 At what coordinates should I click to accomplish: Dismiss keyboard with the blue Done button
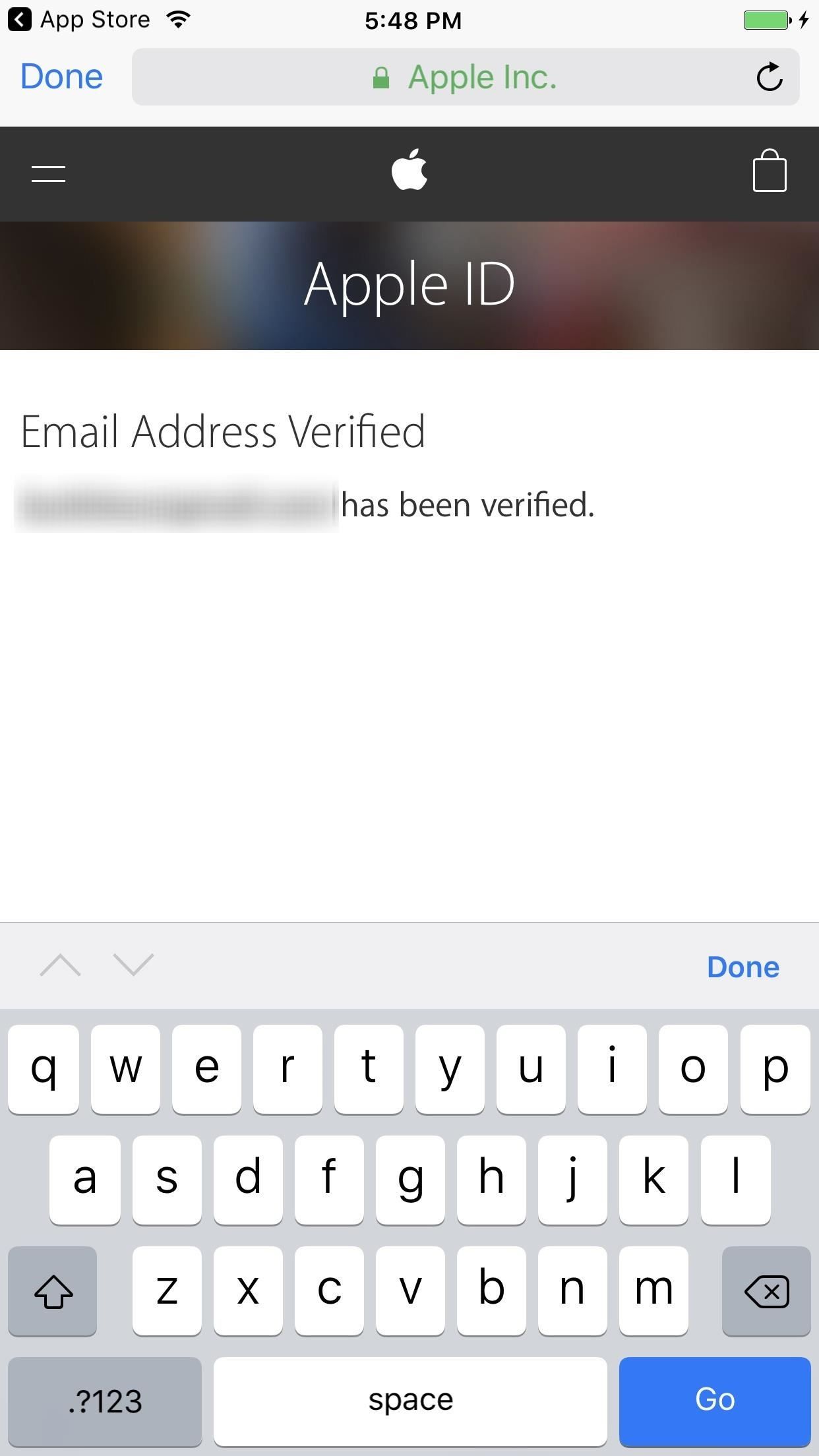click(743, 967)
